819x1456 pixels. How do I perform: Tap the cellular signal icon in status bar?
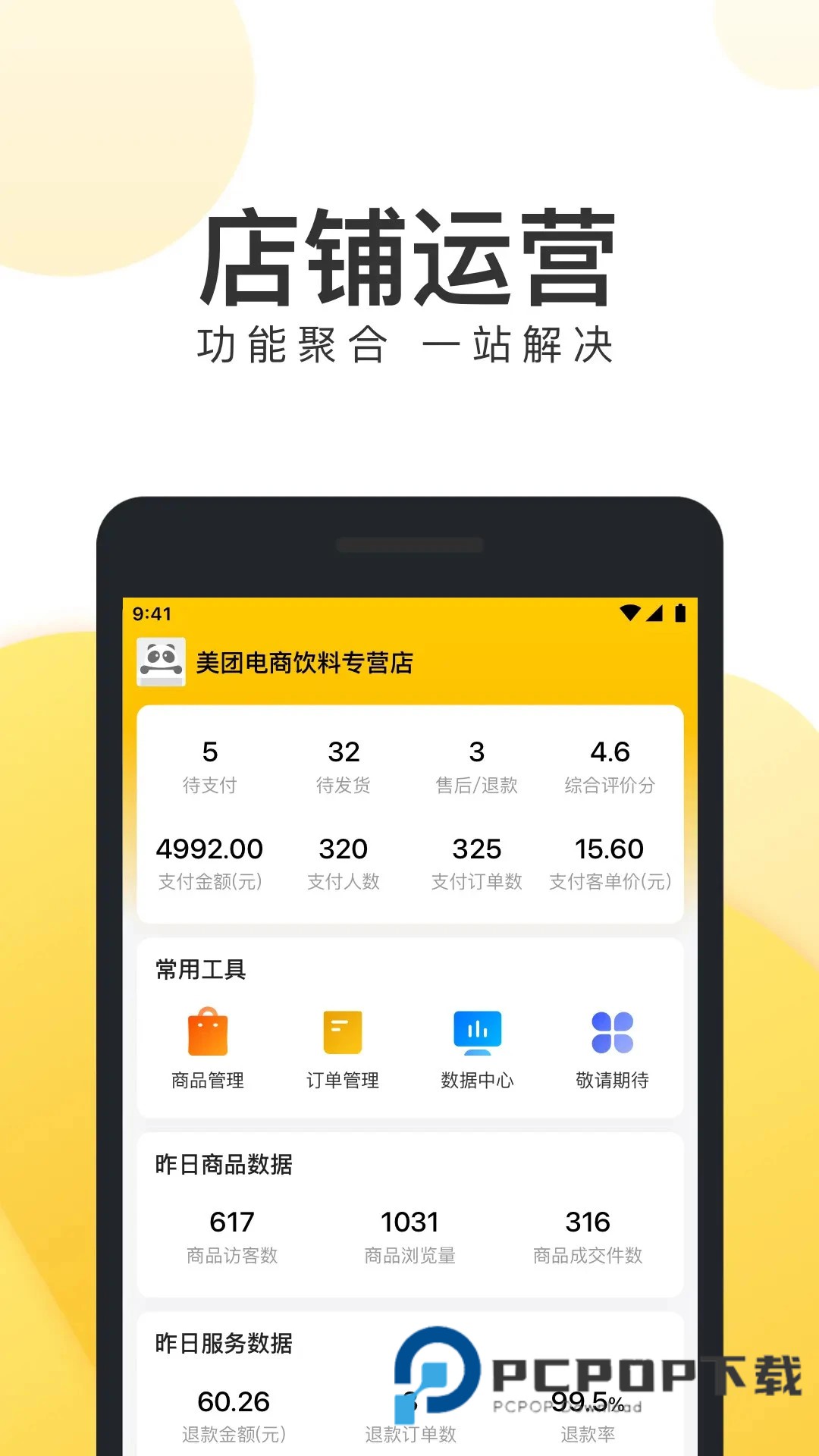(x=655, y=611)
